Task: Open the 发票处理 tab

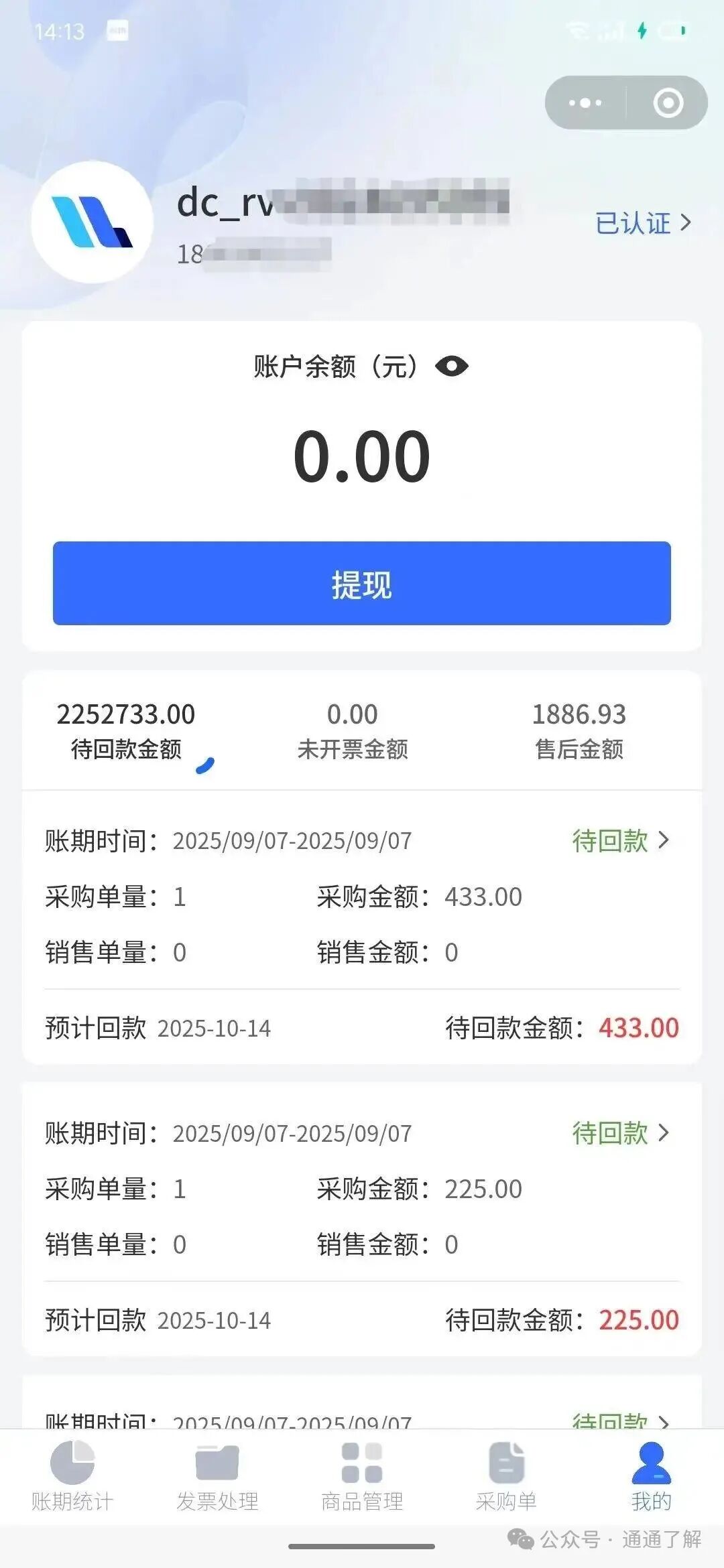Action: pos(217,1476)
